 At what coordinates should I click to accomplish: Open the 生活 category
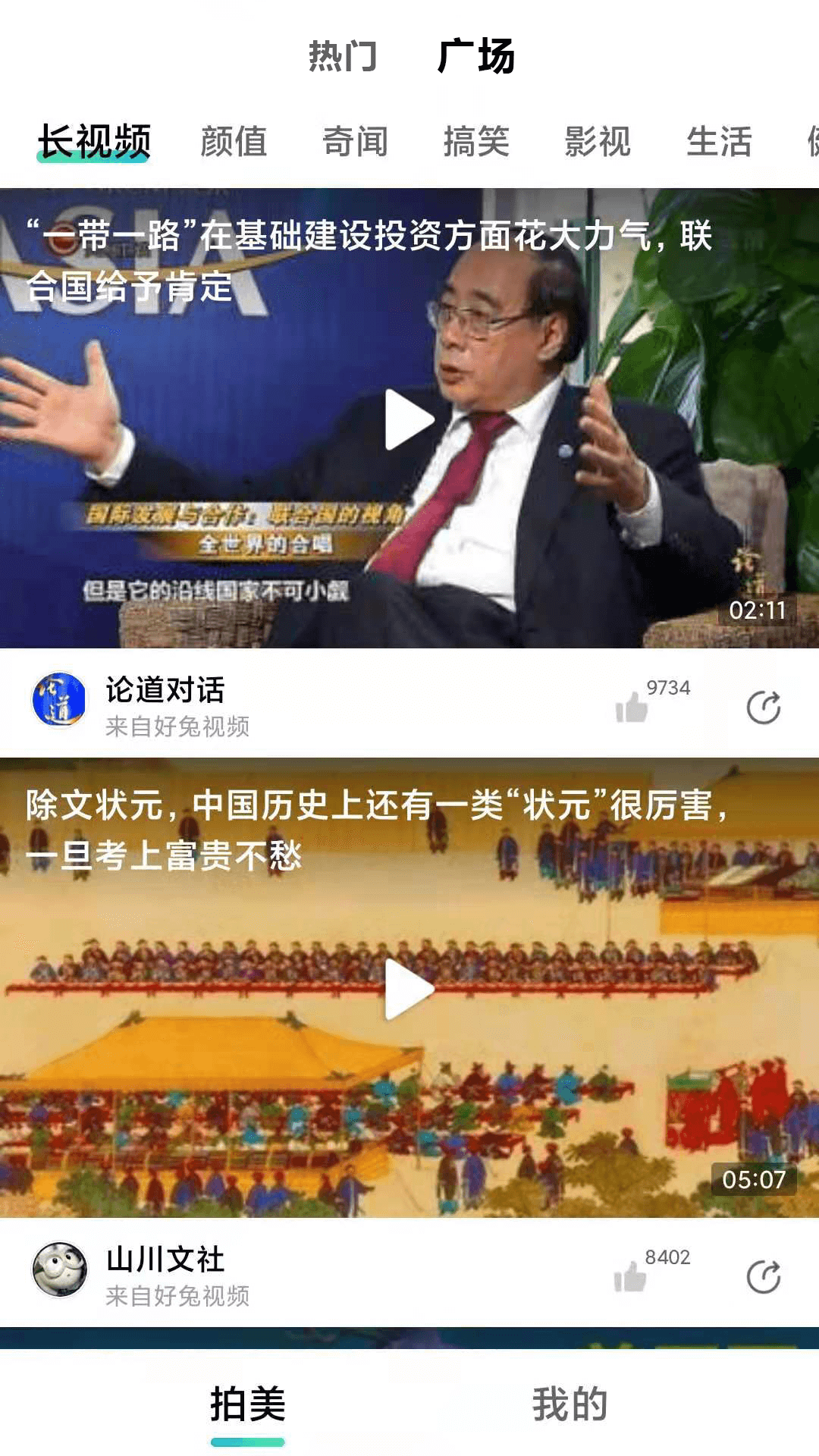(719, 142)
